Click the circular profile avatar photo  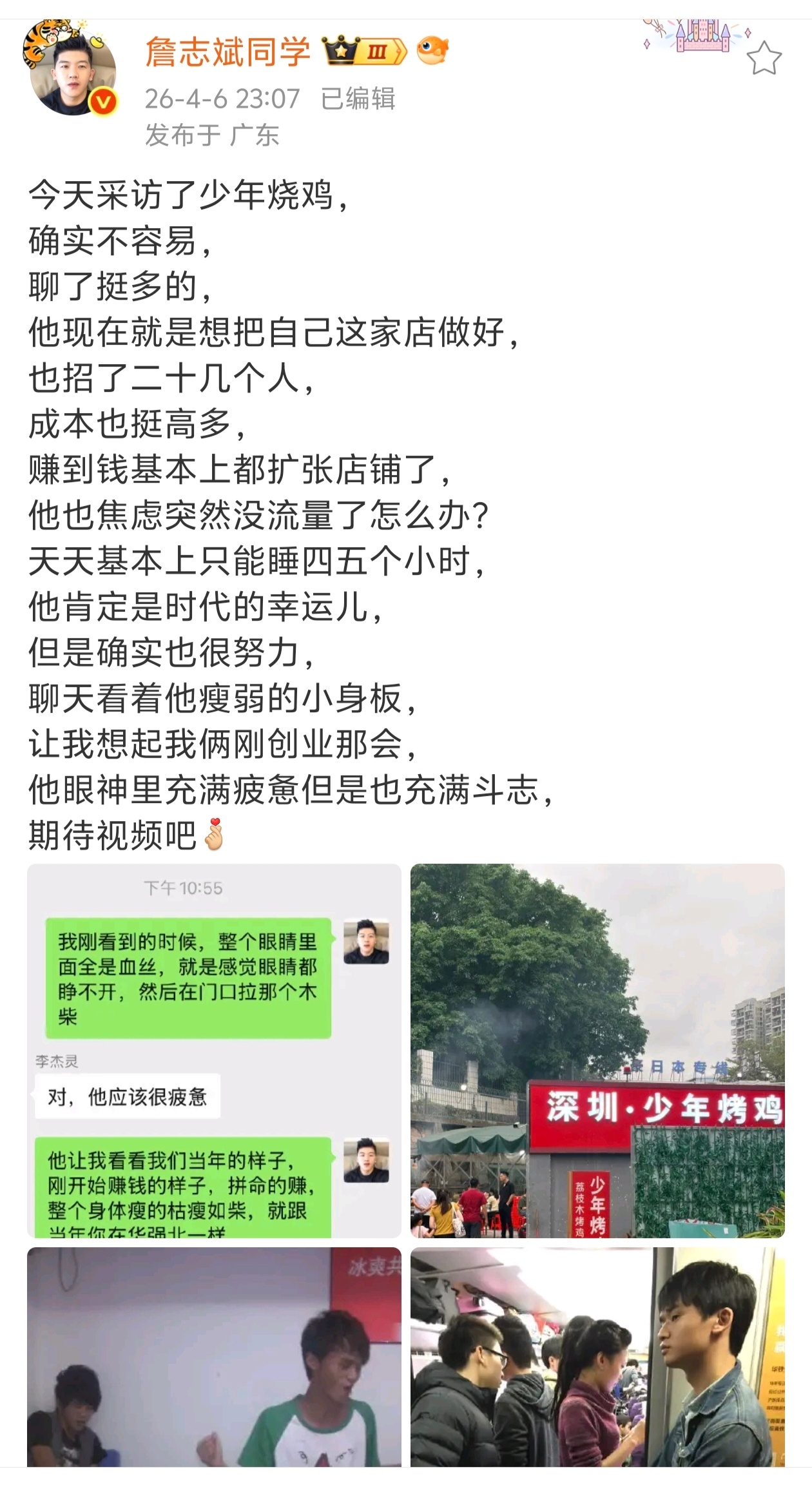click(74, 71)
